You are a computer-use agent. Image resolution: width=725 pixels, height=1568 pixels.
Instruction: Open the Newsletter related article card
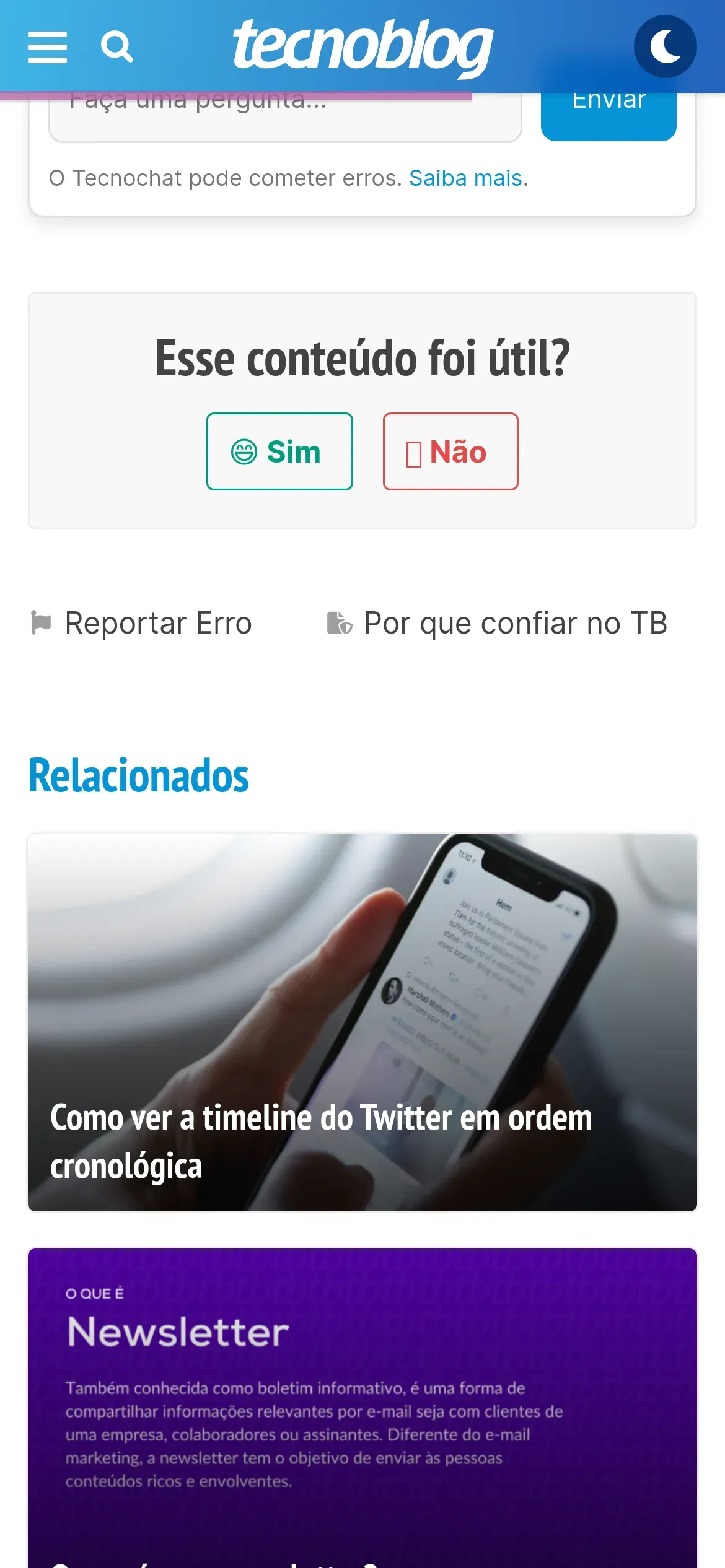click(362, 1408)
